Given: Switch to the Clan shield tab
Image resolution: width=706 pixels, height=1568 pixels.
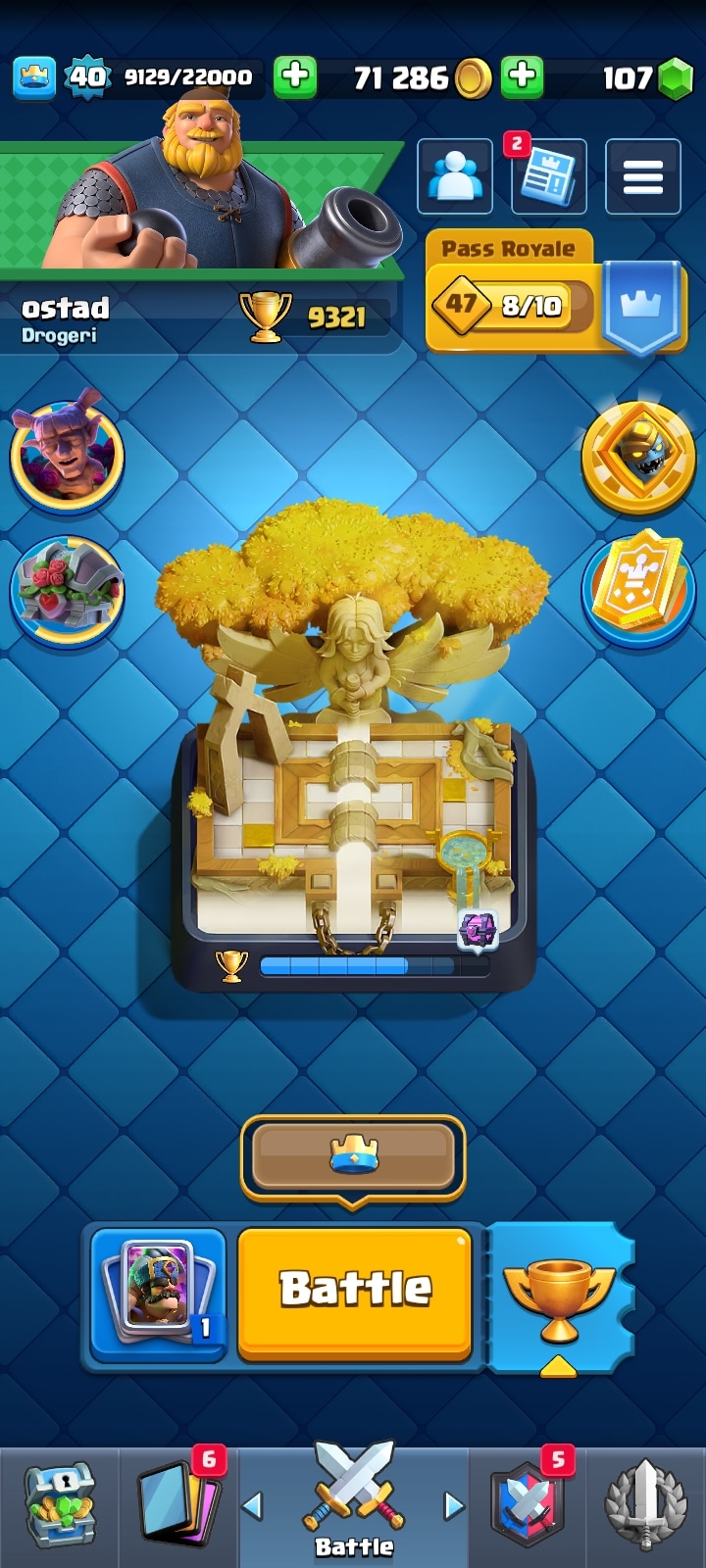Looking at the screenshot, I should (529, 1507).
